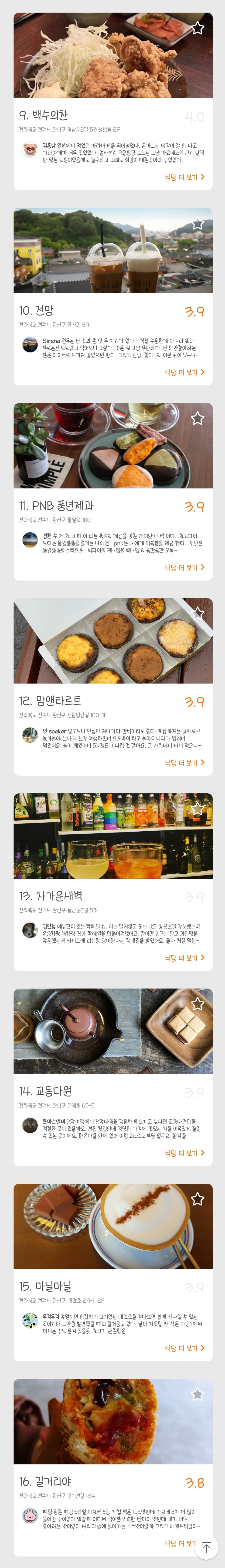Open 식당 더 보기 for 전망
Viewport: 225px width, 1568px height.
[x=184, y=372]
